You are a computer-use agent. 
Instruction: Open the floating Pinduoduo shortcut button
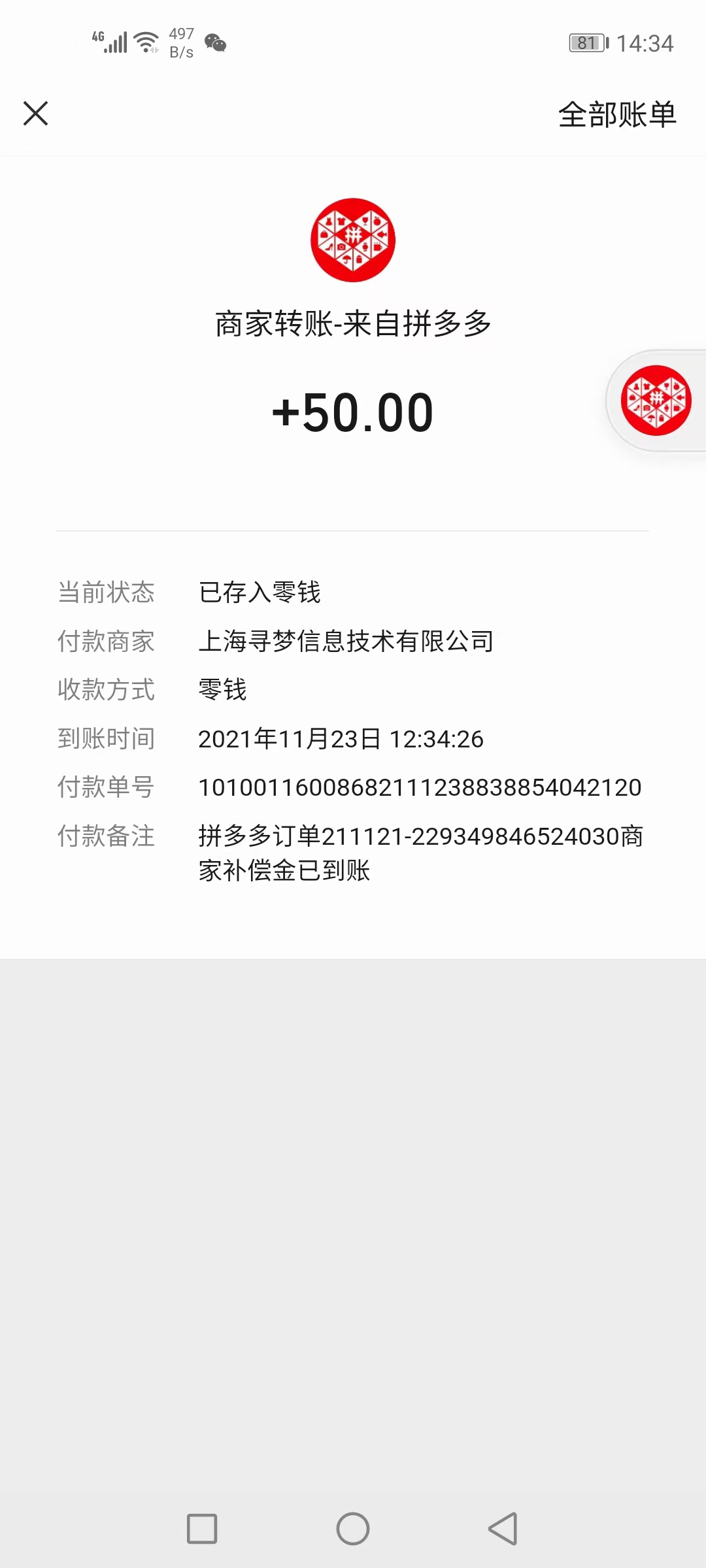click(656, 400)
